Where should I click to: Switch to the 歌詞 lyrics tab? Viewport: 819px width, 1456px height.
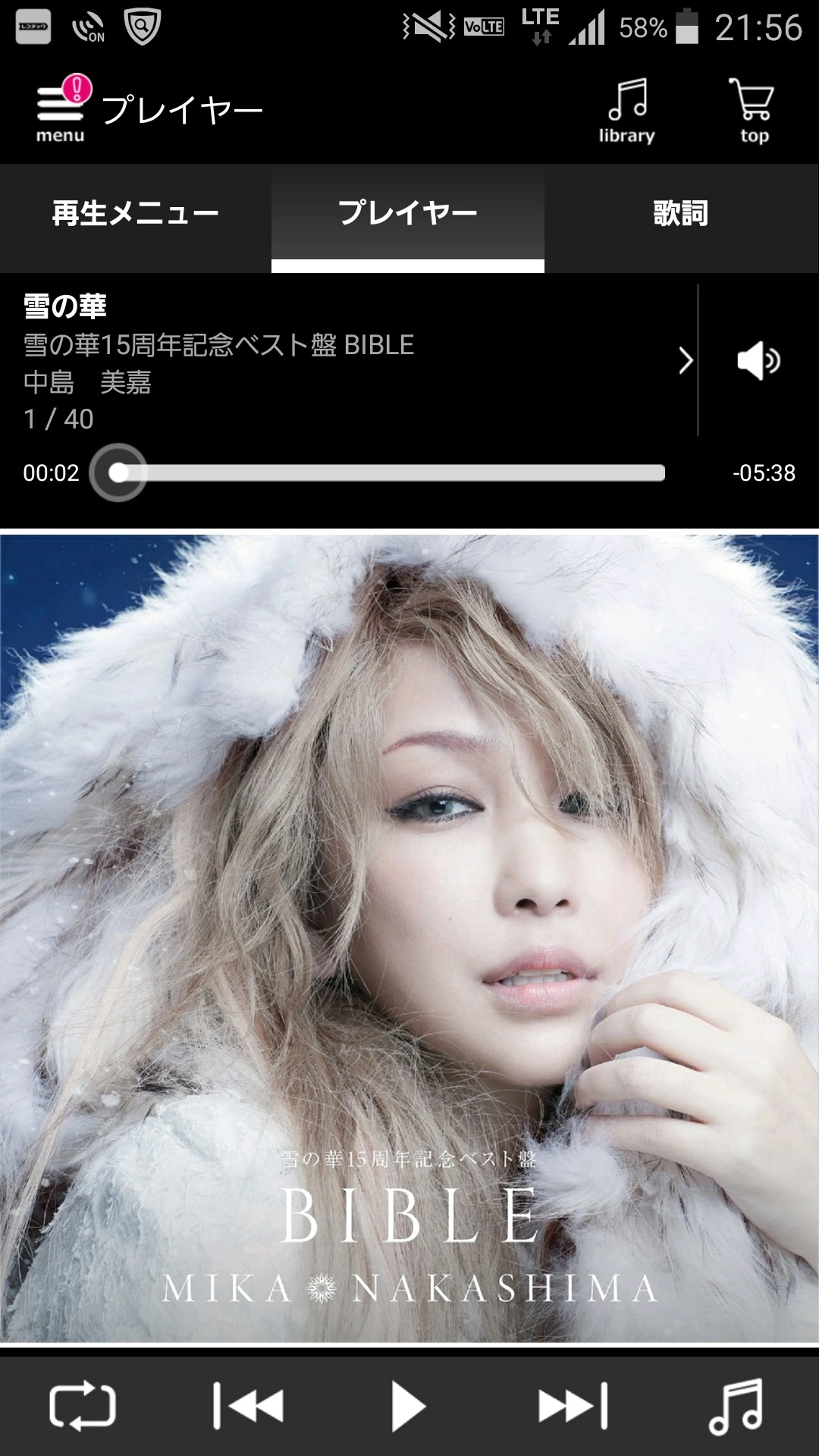coord(681,215)
